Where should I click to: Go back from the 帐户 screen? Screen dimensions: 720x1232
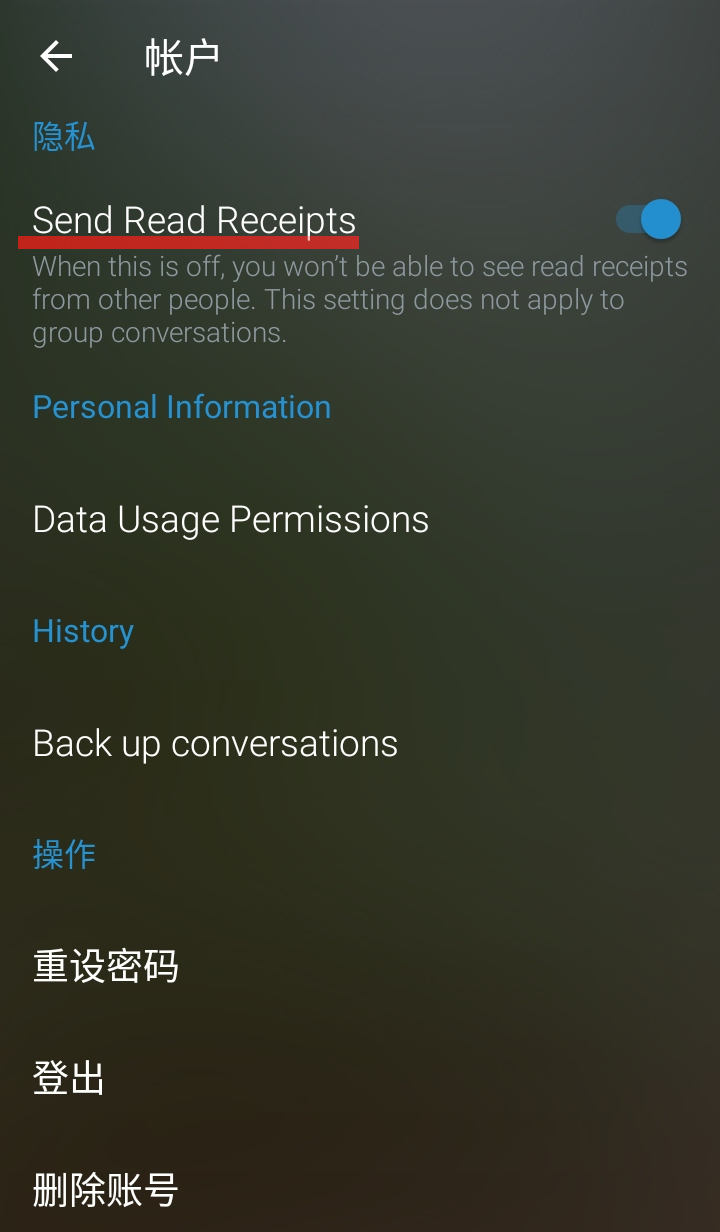(x=56, y=57)
